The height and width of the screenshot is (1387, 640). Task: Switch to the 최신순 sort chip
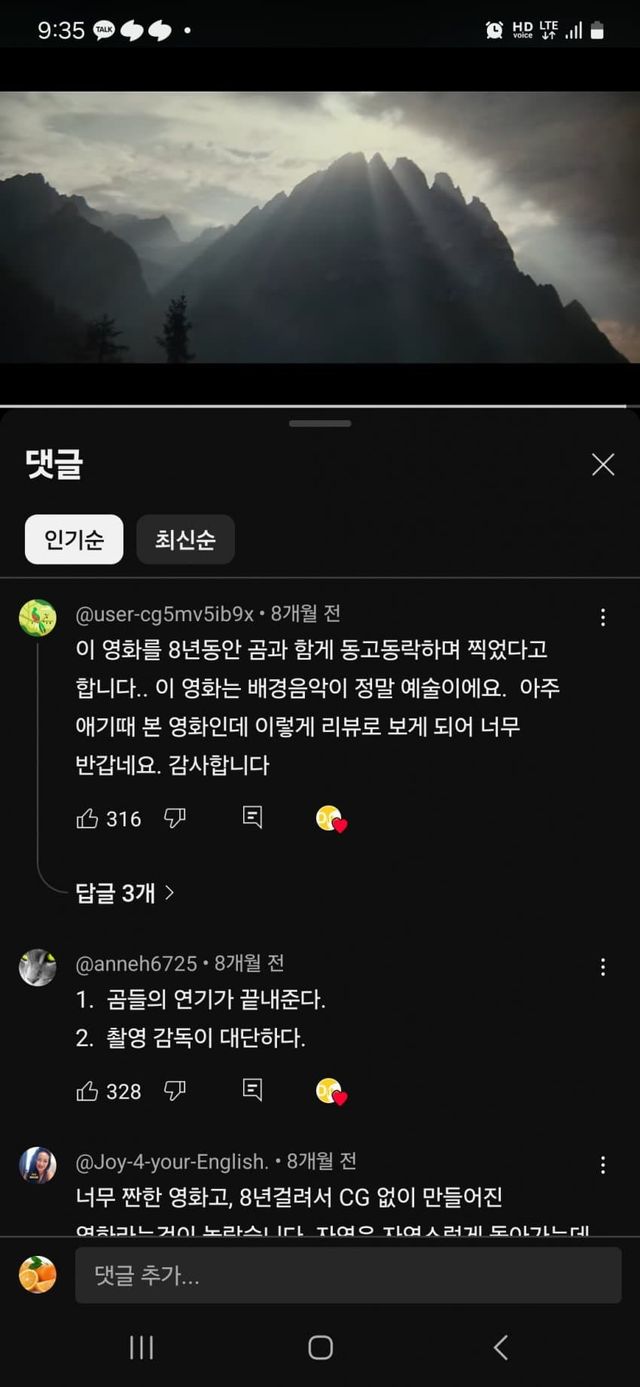(x=185, y=540)
